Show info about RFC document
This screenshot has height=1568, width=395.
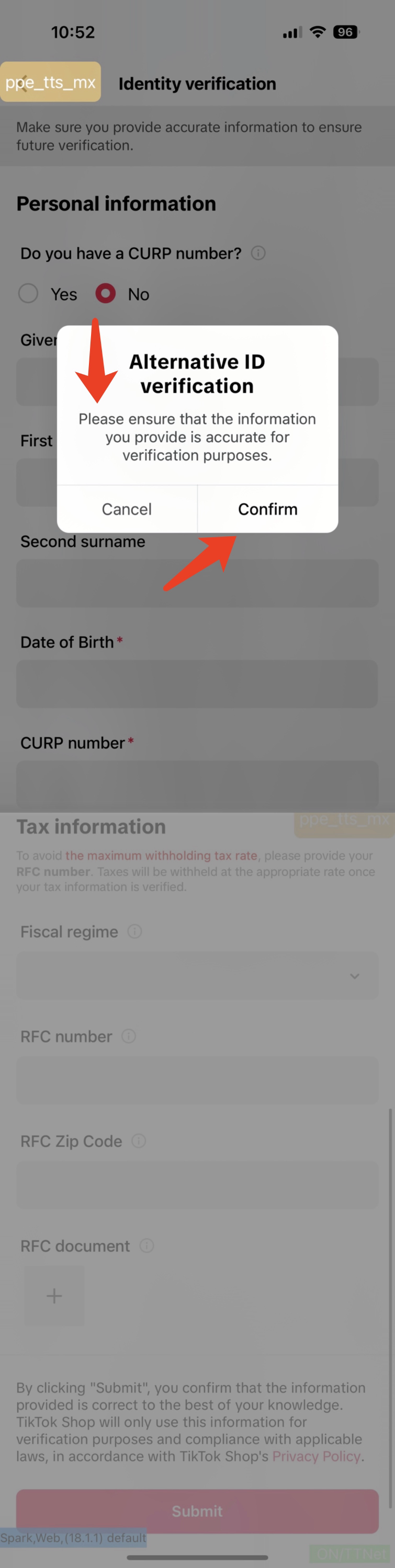pyautogui.click(x=147, y=1246)
